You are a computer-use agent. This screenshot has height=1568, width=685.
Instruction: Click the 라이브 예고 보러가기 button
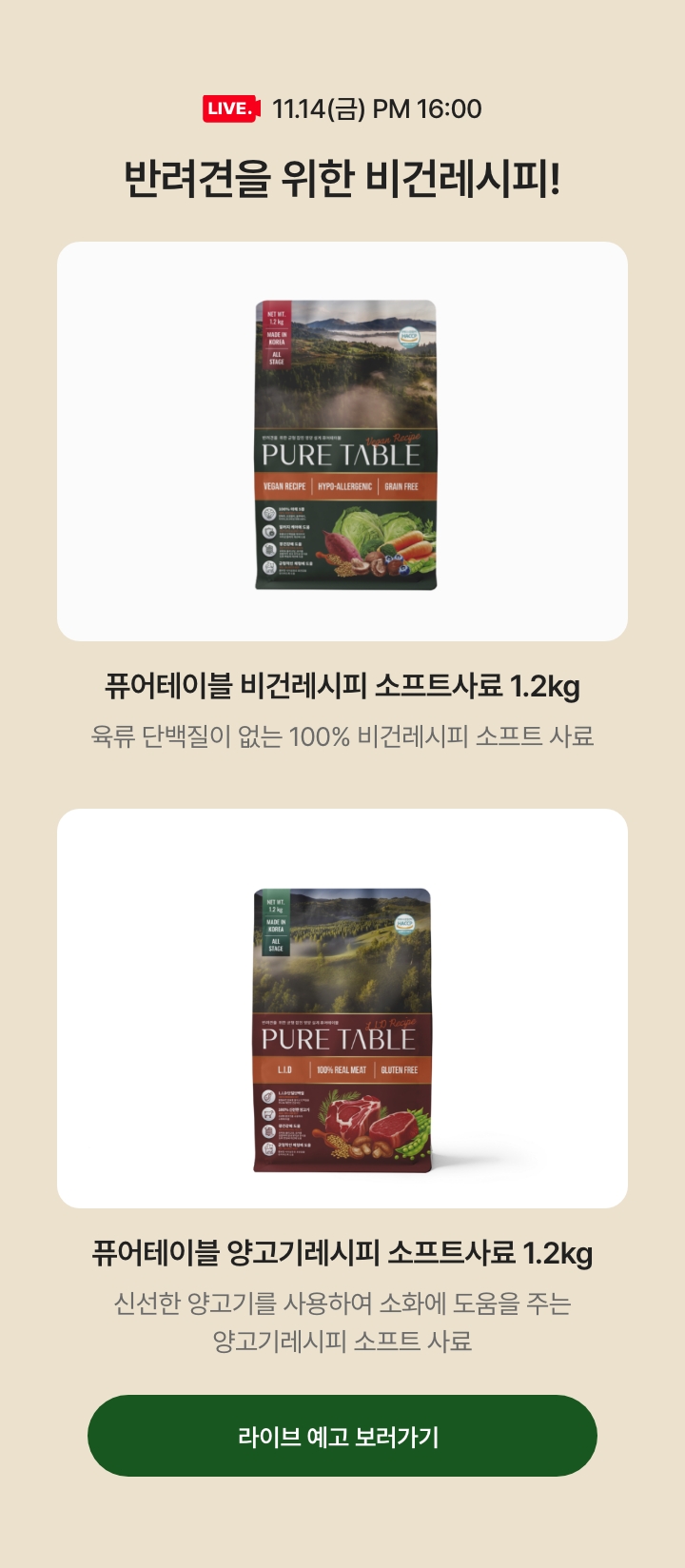[342, 1436]
